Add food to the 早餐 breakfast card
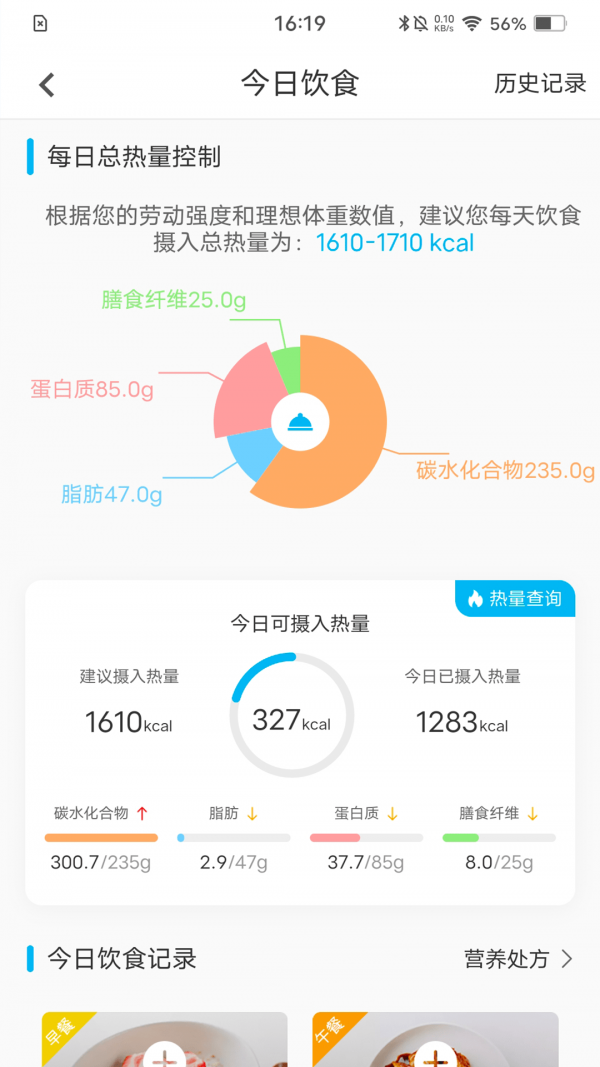Screen dimensions: 600x1067 pos(164,1054)
